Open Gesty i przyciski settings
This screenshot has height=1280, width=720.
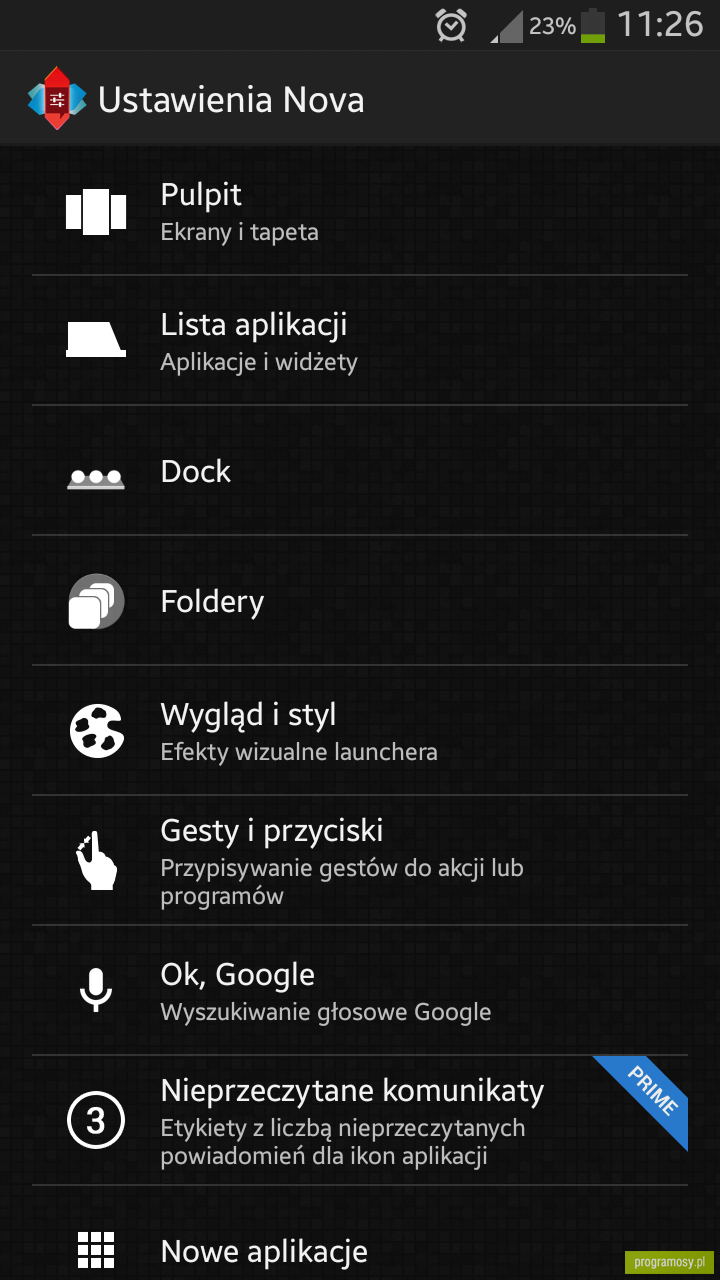click(360, 861)
